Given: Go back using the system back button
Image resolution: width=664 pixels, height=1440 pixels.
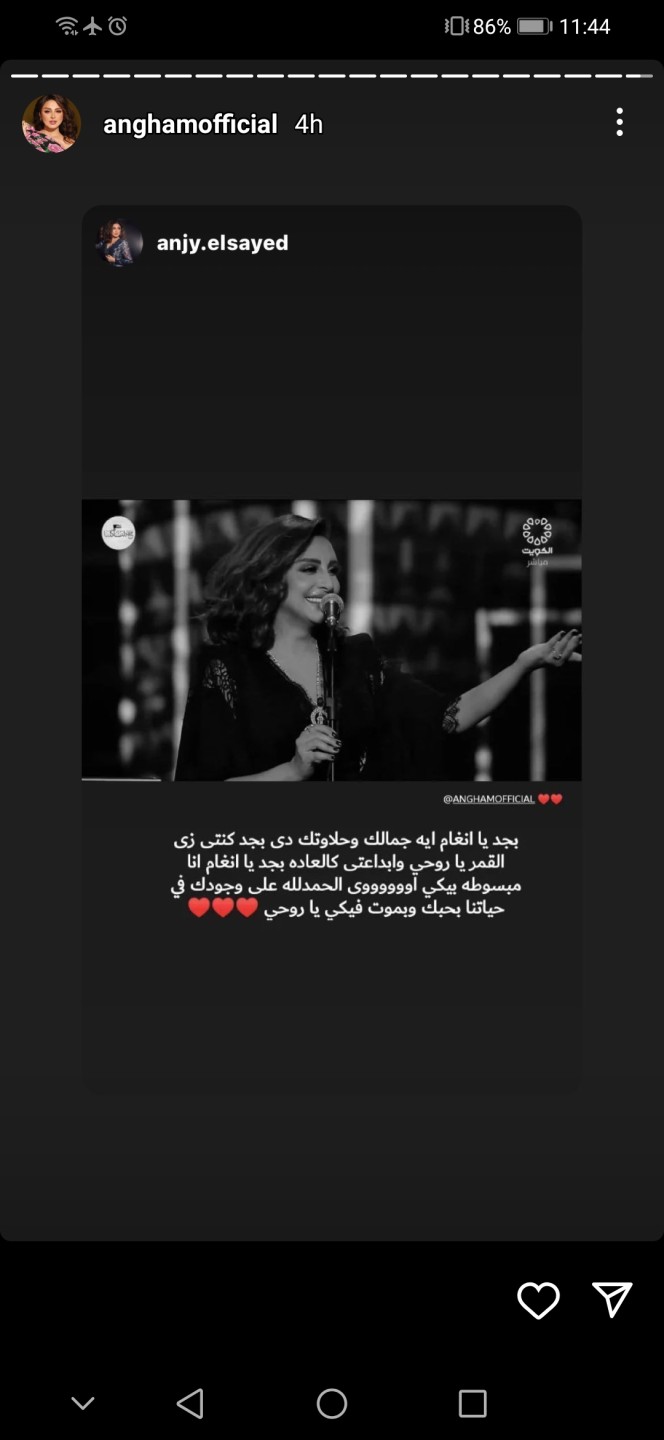Looking at the screenshot, I should point(190,1403).
